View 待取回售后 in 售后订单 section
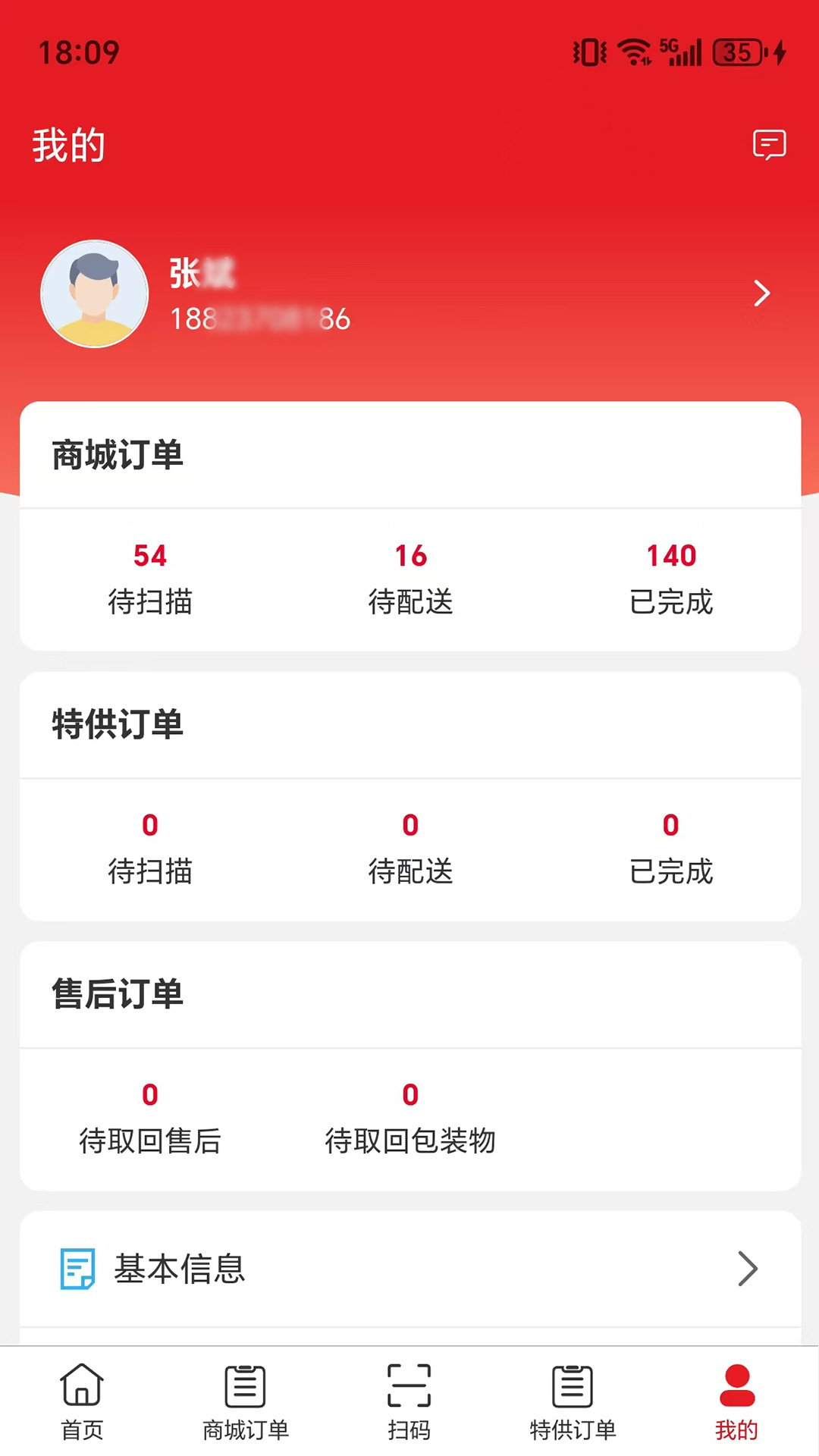 [x=150, y=1117]
